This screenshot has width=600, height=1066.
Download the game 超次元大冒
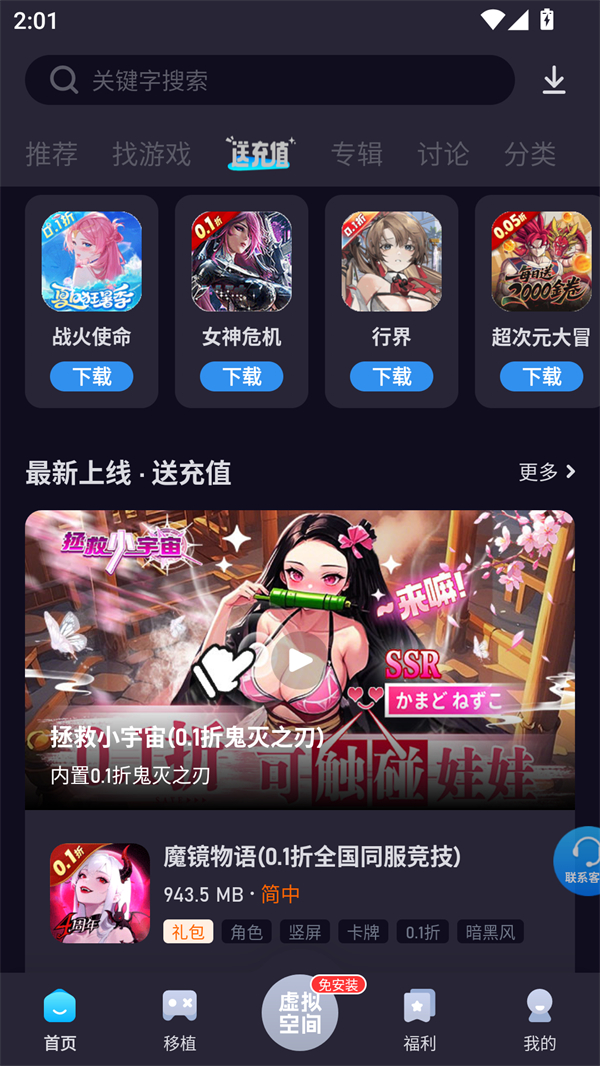point(541,376)
